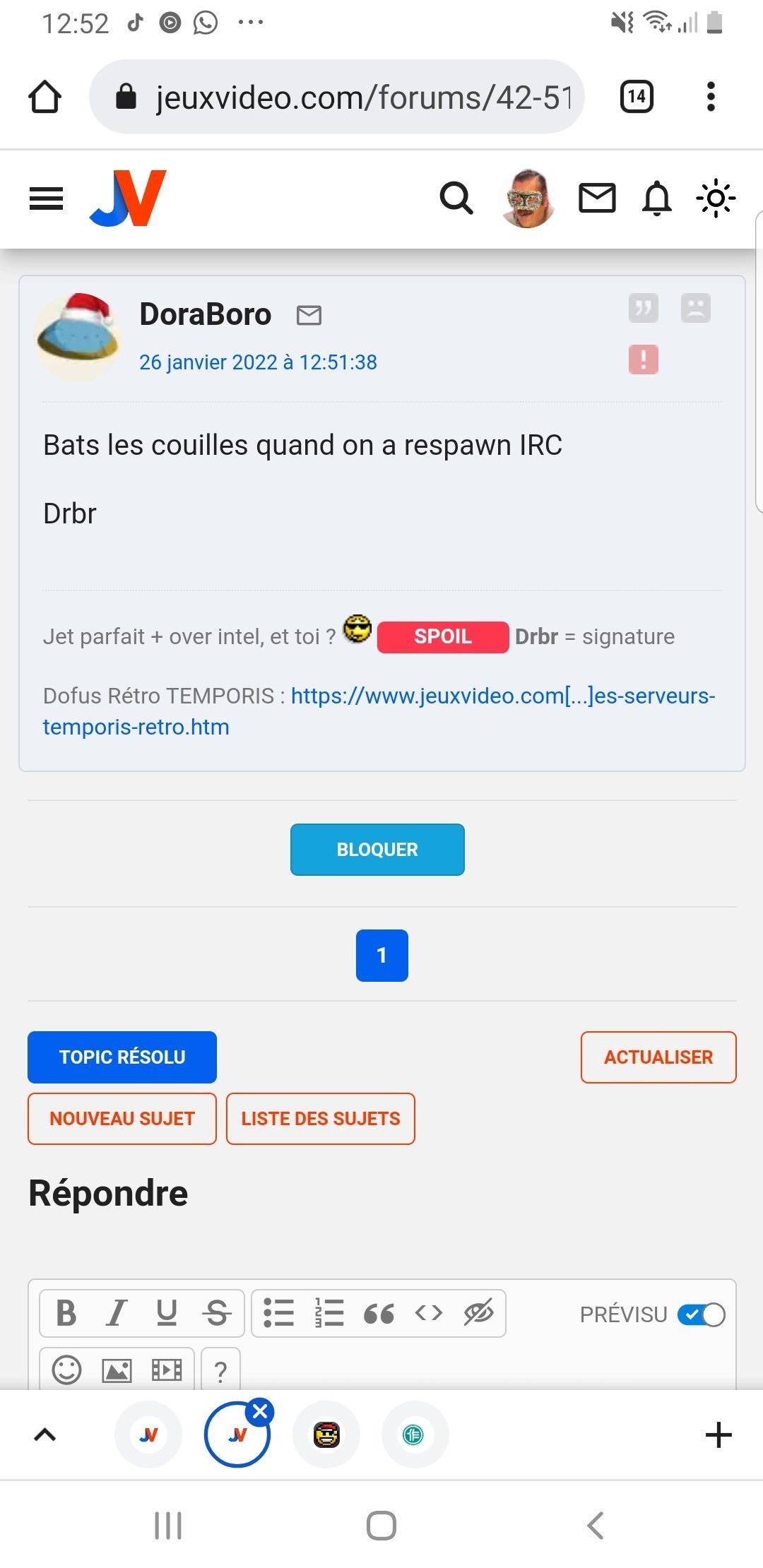Open the browser tabs counter
Viewport: 763px width, 1568px height.
click(637, 97)
